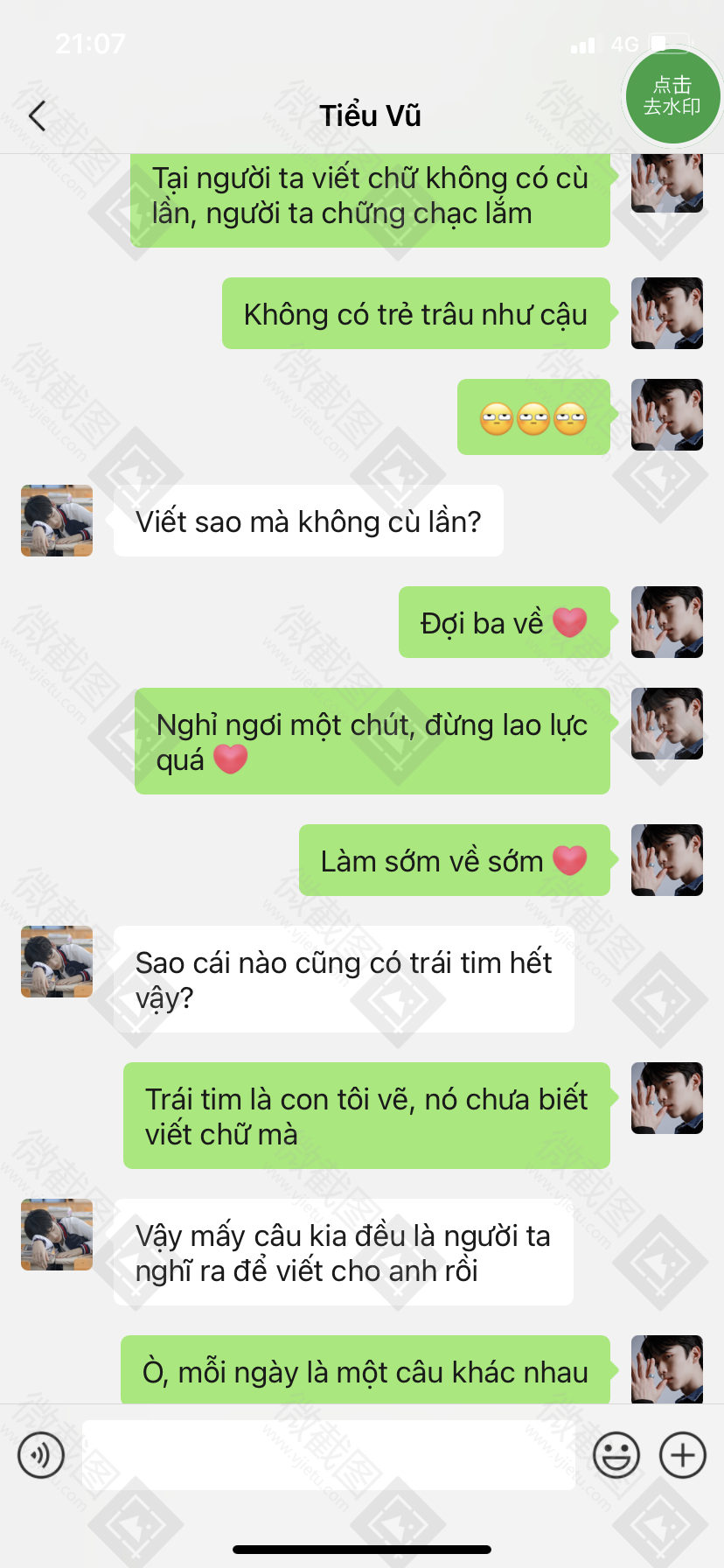724x1568 pixels.
Task: Open the emoji picker
Action: tap(616, 1455)
